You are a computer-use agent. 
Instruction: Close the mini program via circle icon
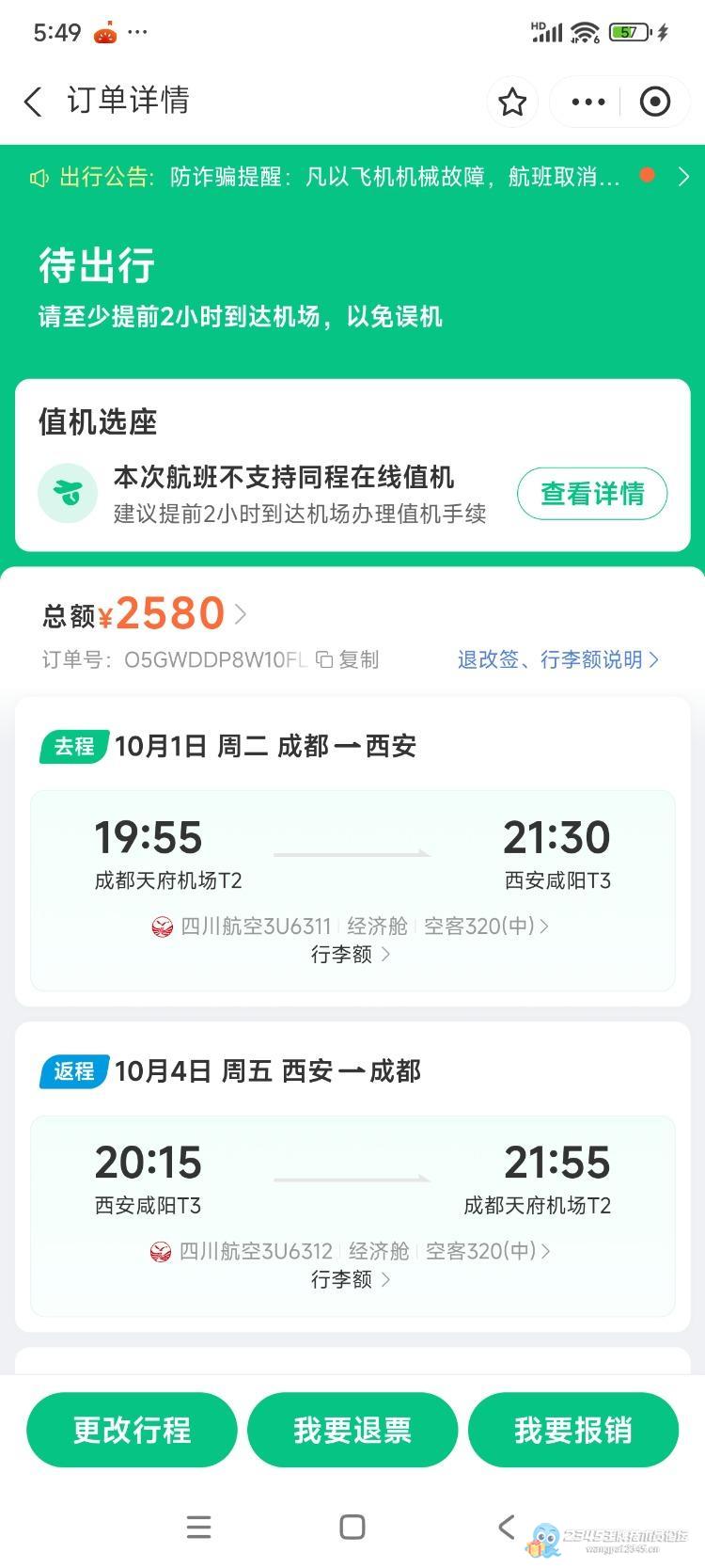pos(654,102)
